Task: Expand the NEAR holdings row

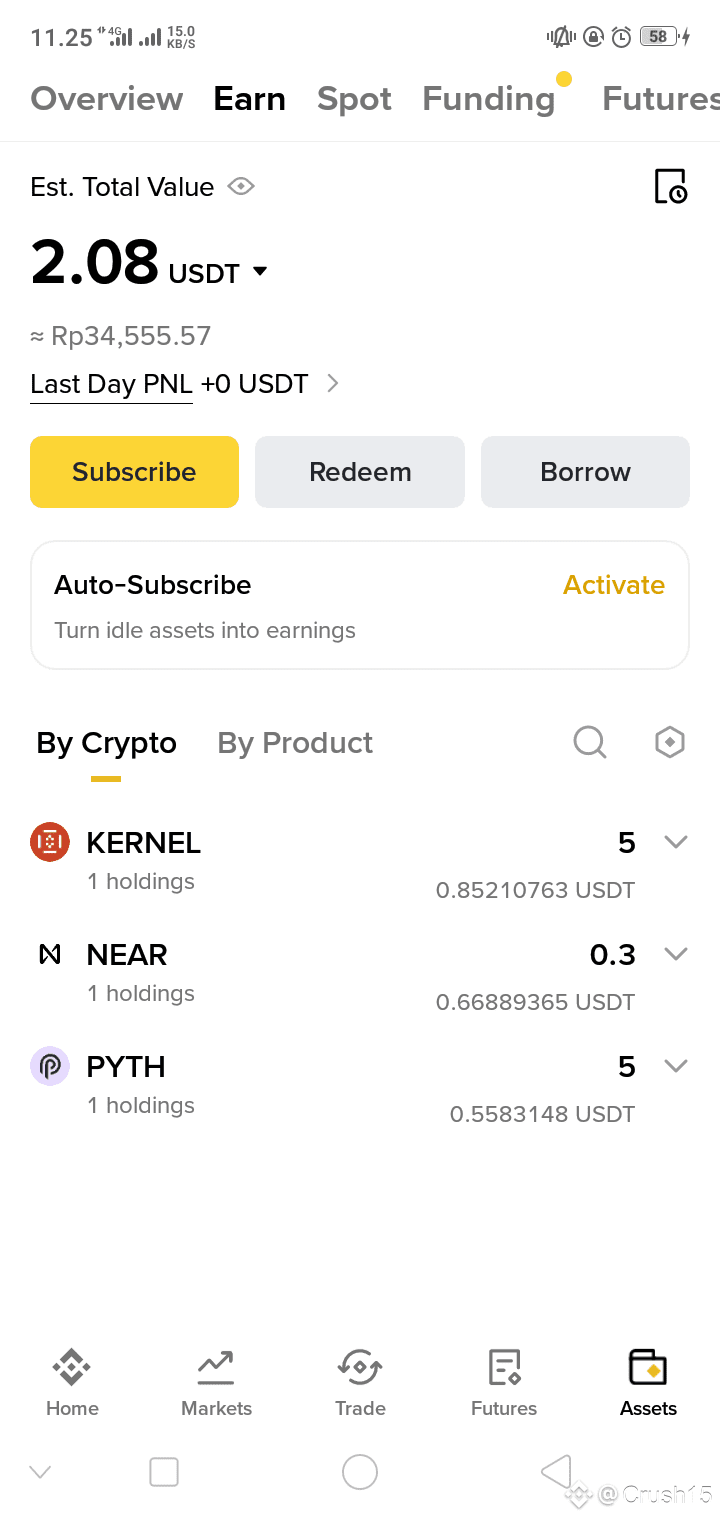Action: (676, 954)
